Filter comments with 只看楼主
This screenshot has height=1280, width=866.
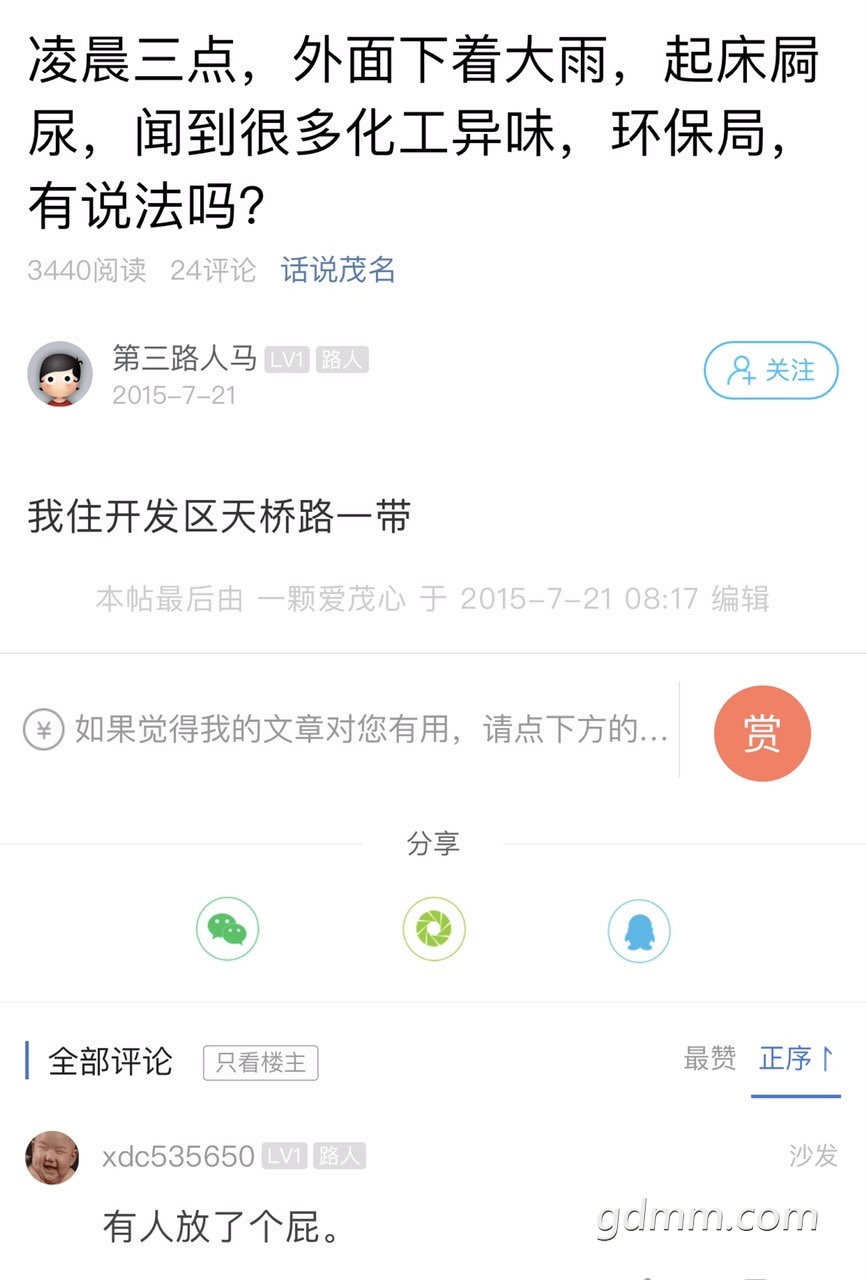(x=260, y=1062)
